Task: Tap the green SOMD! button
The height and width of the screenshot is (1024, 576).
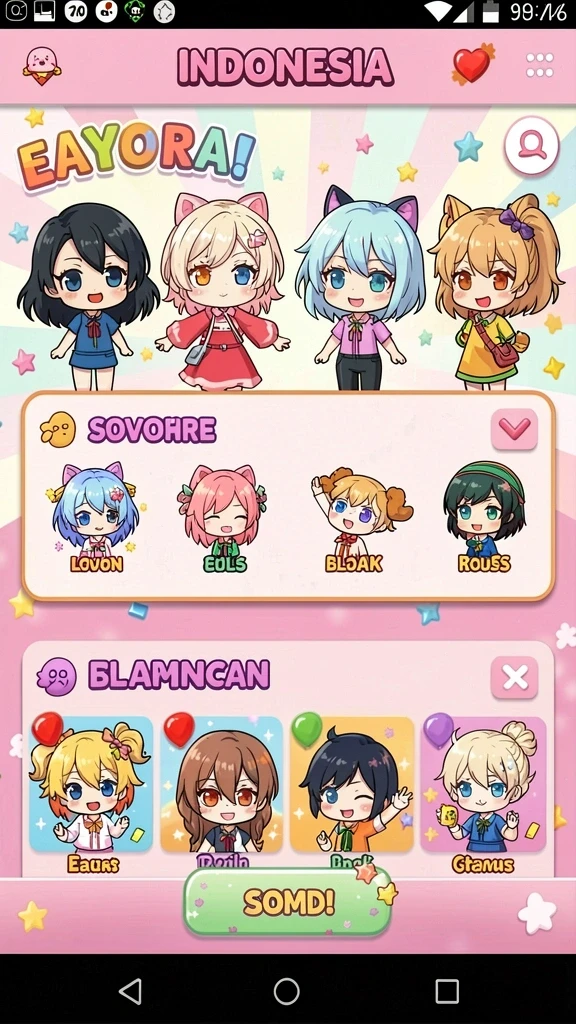Action: coord(288,902)
